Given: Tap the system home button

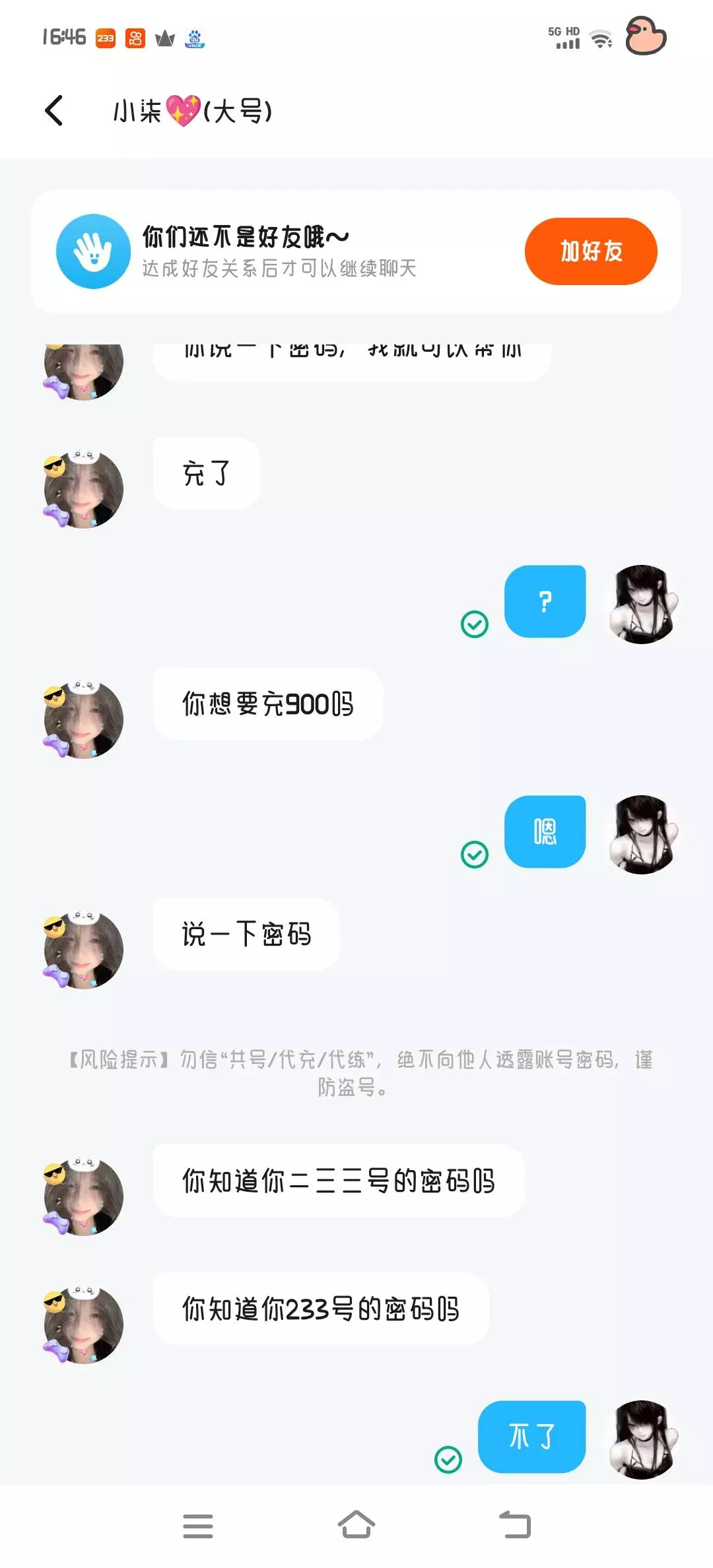Looking at the screenshot, I should pos(356,1524).
